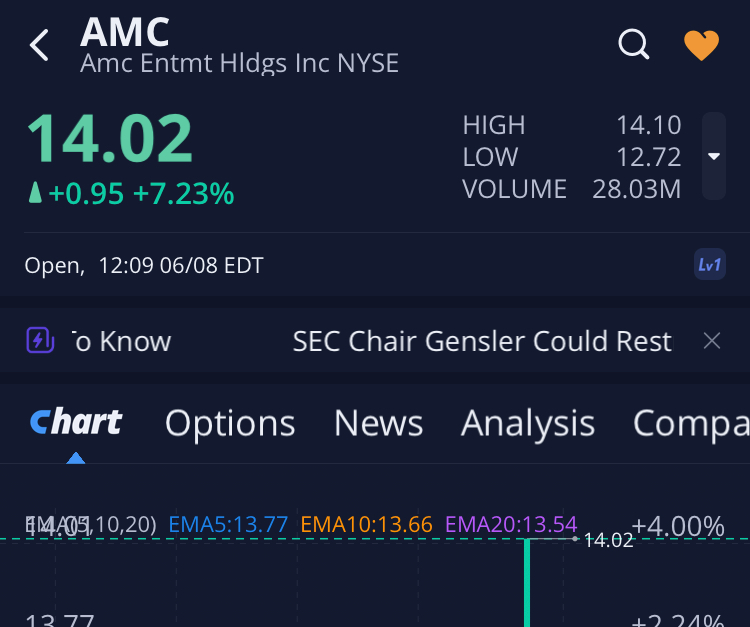Switch to the News tab
Viewport: 750px width, 627px height.
pyautogui.click(x=378, y=423)
